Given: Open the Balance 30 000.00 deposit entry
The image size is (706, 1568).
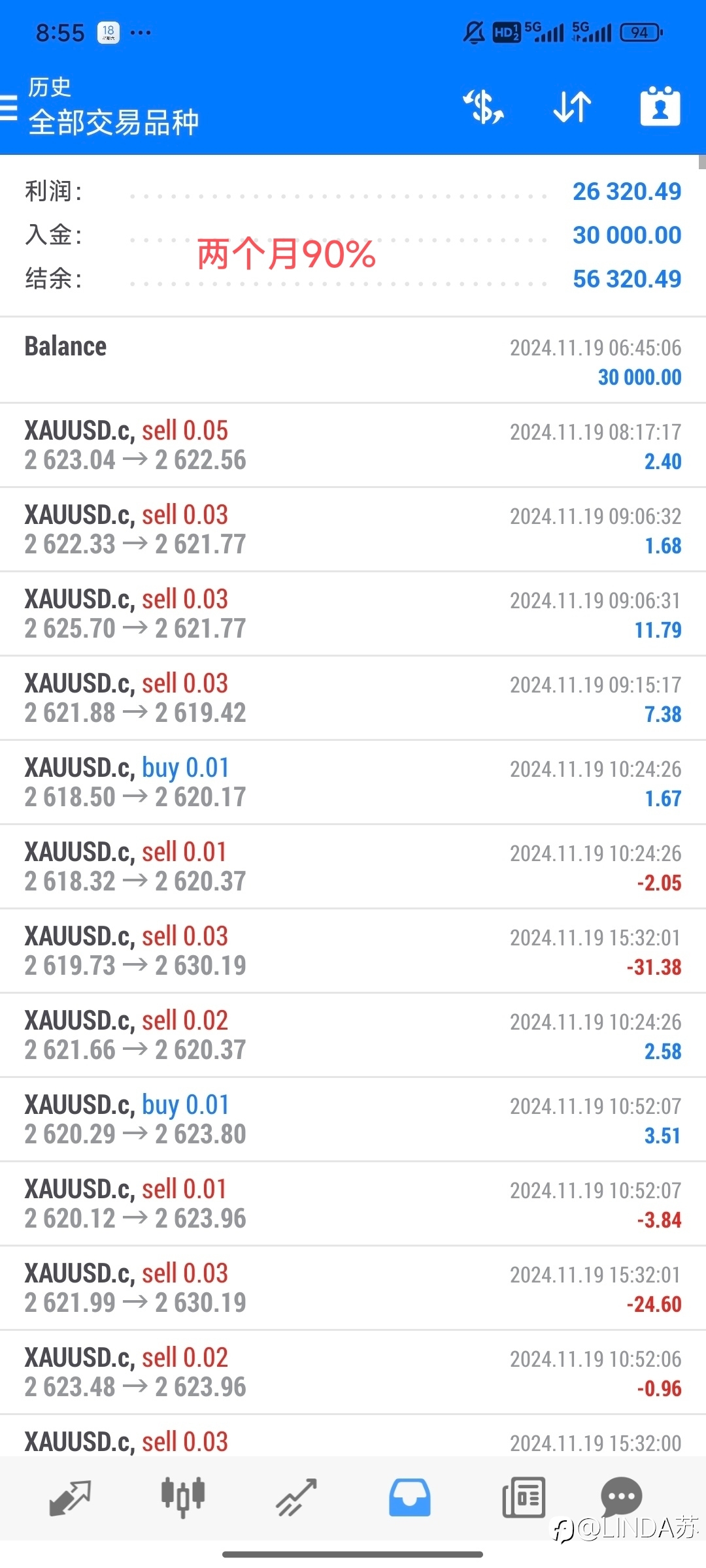Looking at the screenshot, I should coord(353,361).
